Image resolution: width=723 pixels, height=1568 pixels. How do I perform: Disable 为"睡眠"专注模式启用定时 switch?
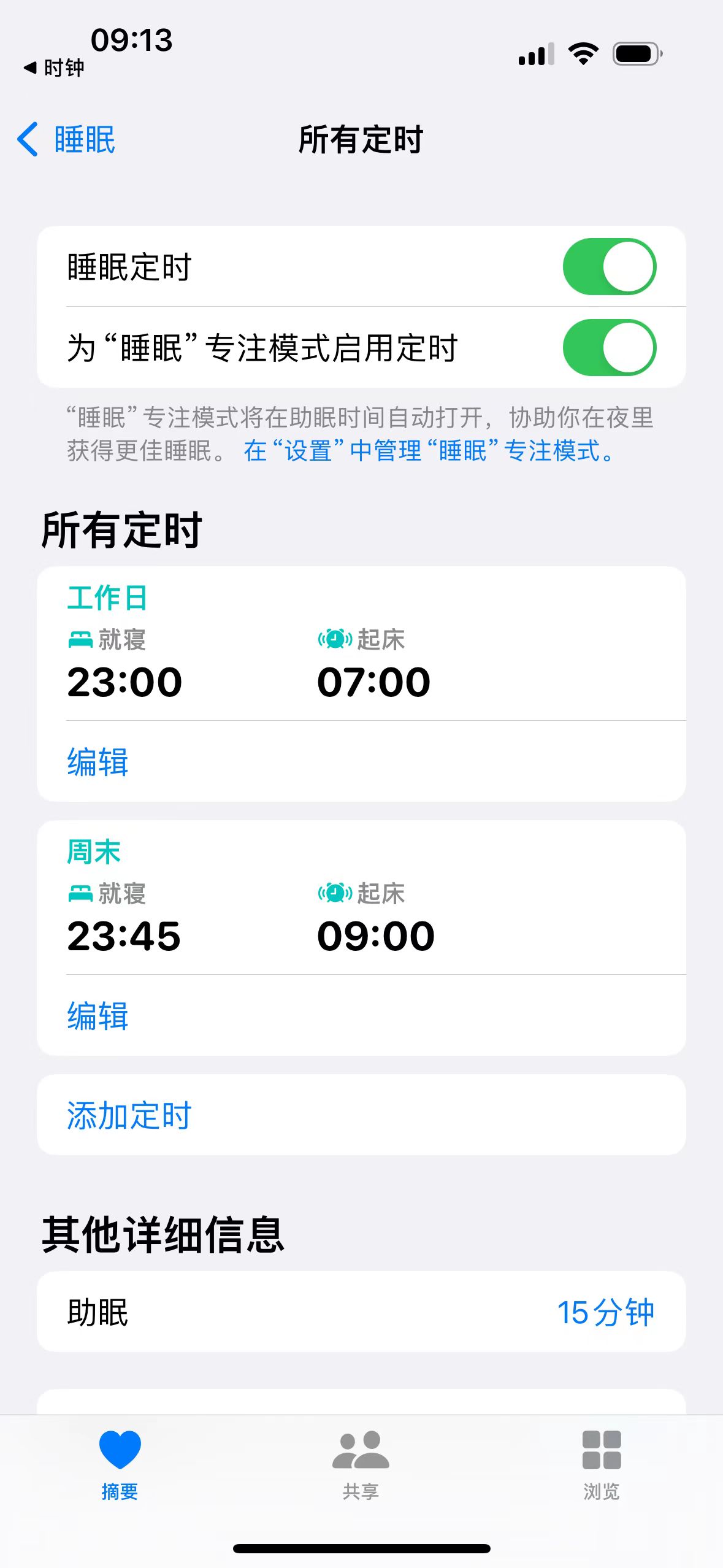click(609, 347)
